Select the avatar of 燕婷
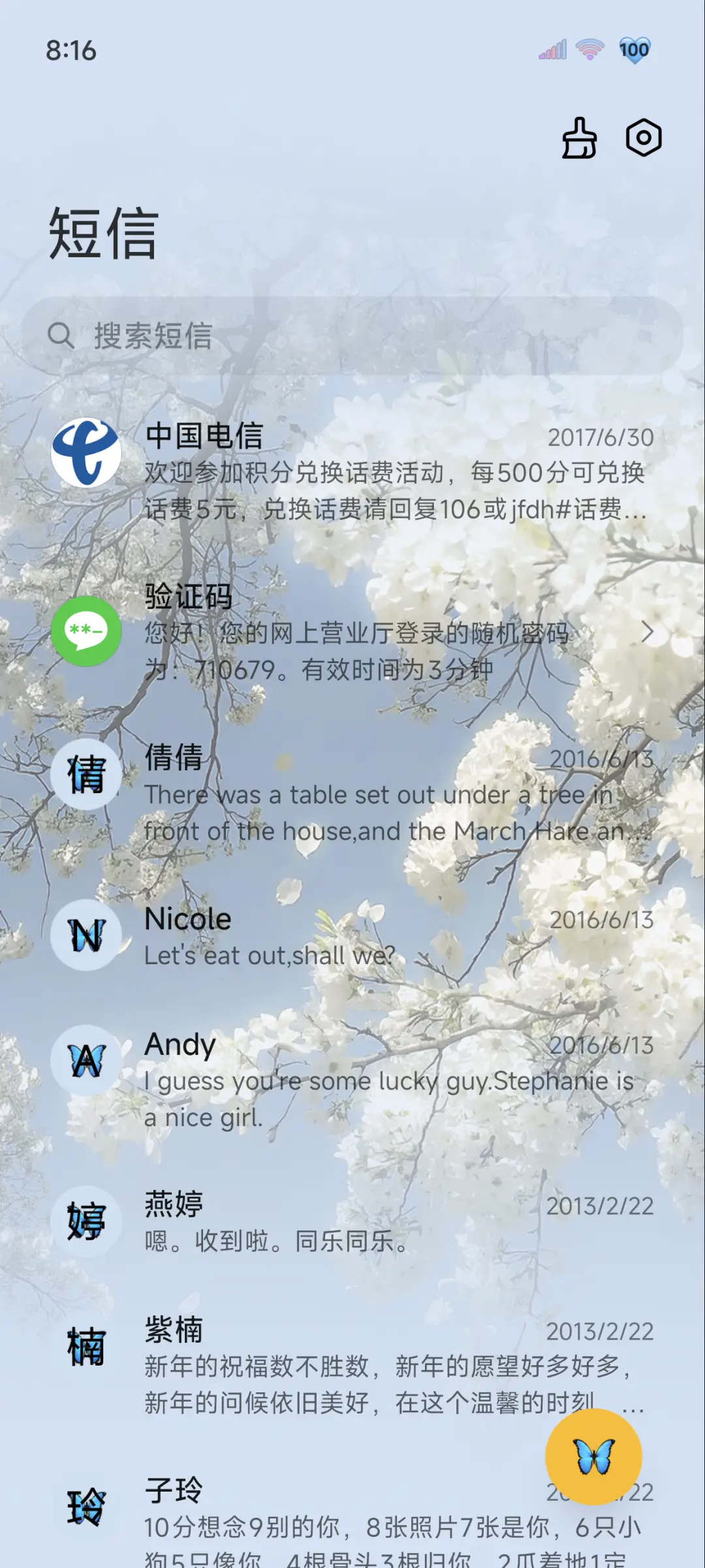705x1568 pixels. click(x=86, y=1221)
